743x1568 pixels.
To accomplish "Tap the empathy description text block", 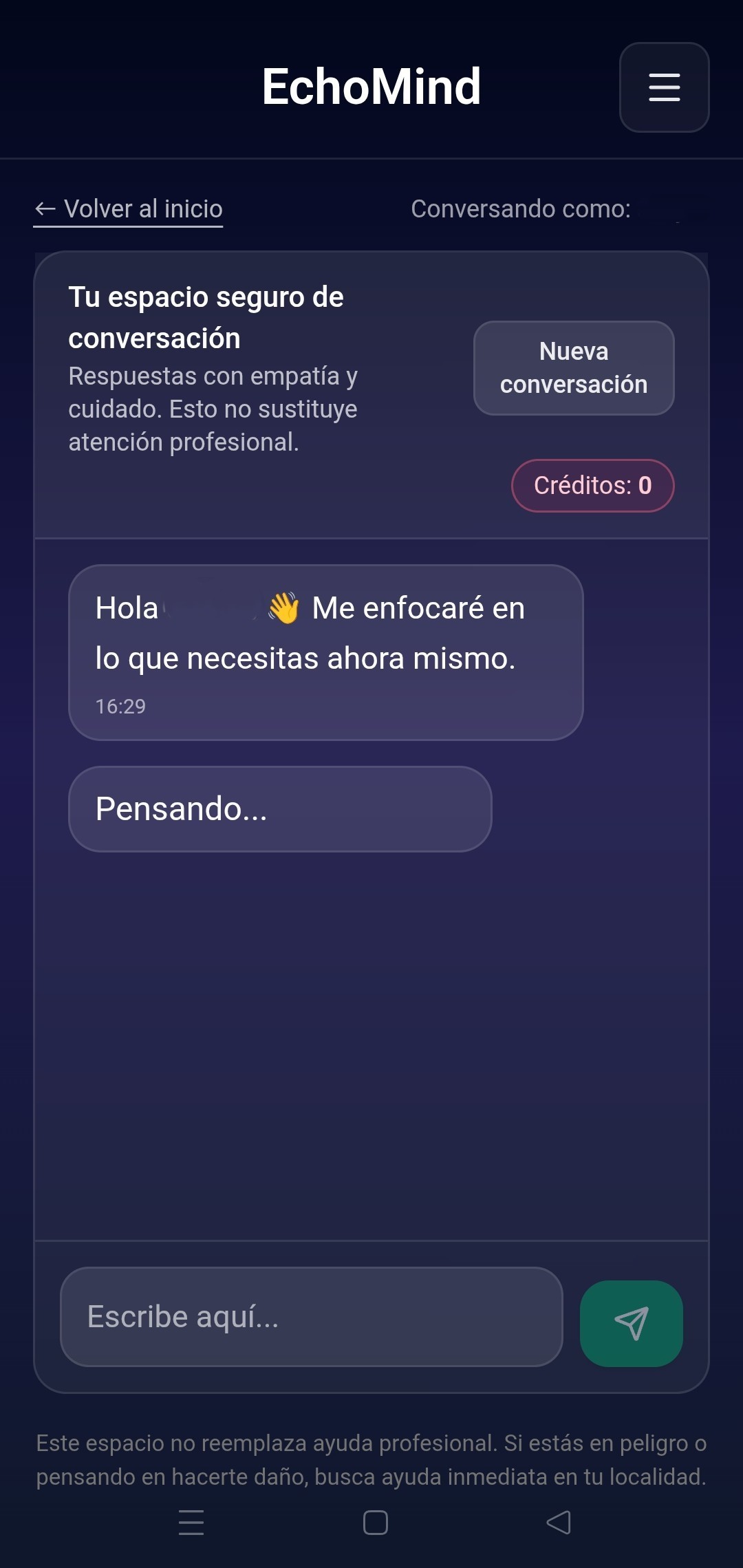I will tap(215, 408).
